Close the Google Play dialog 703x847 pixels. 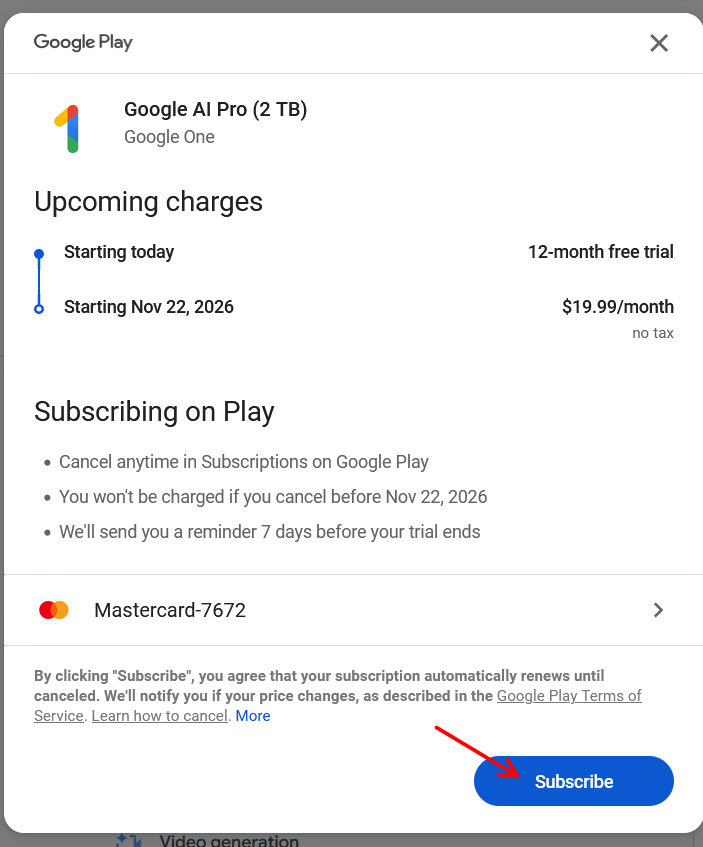click(659, 43)
